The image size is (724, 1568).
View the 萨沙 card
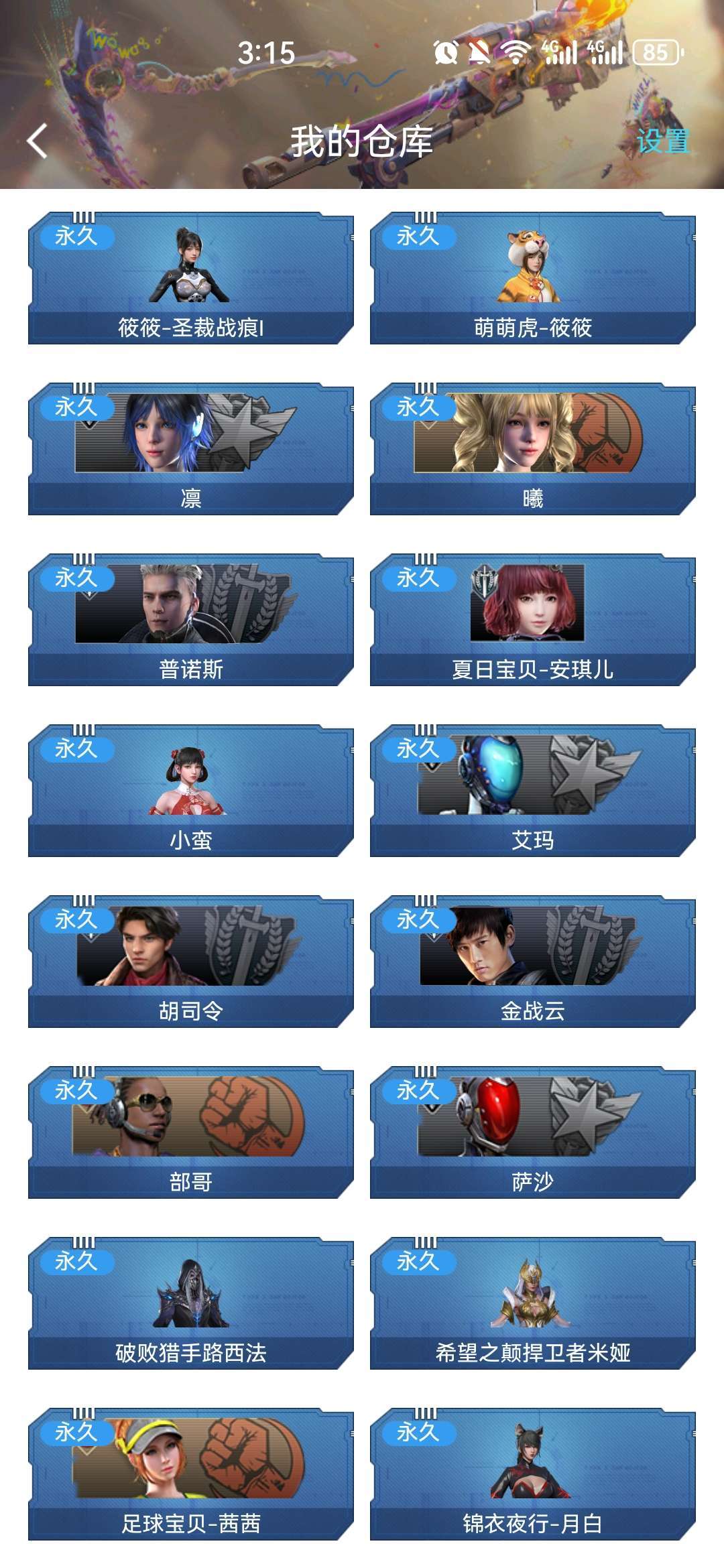[x=532, y=1132]
